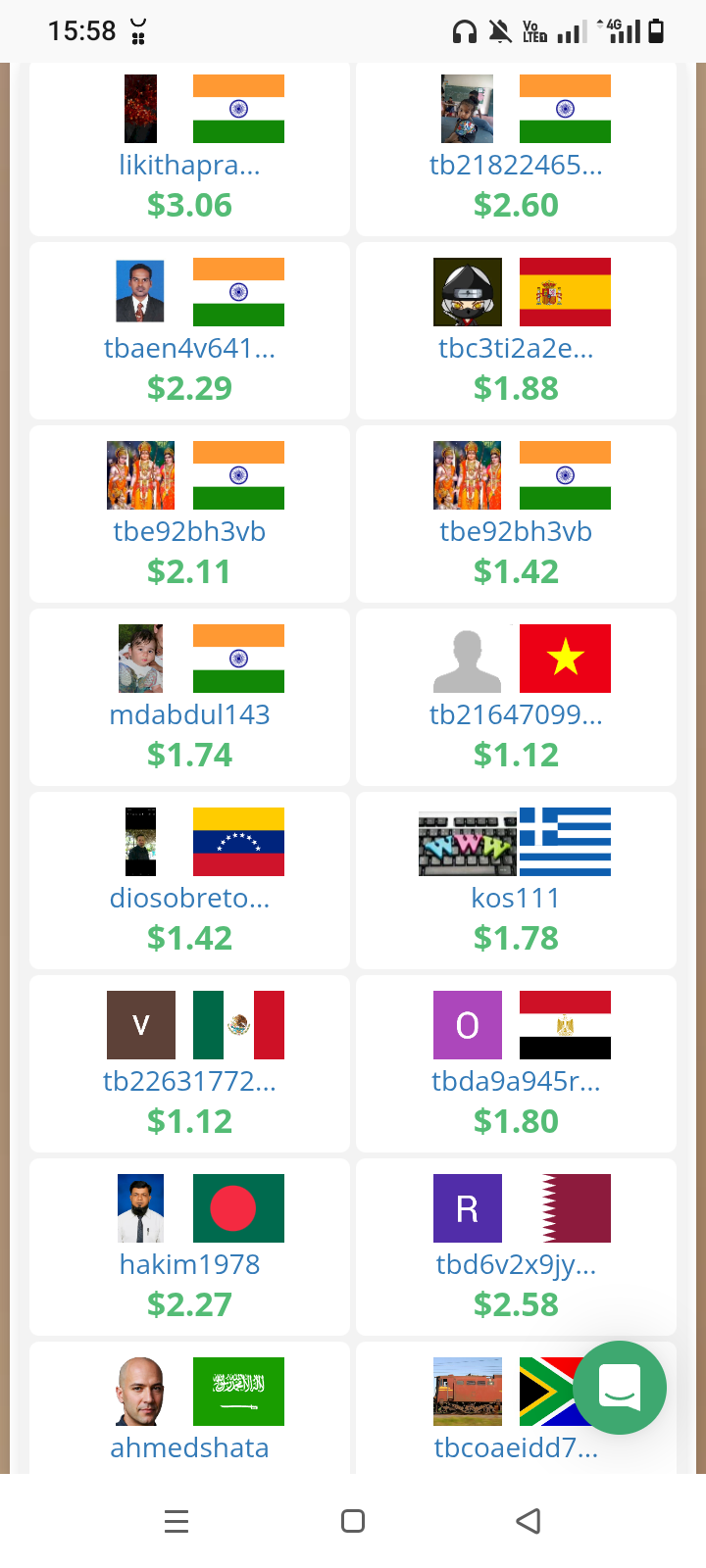Open tb21647099... profile from Vietnam
Screen dimensions: 706x1568
[516, 714]
